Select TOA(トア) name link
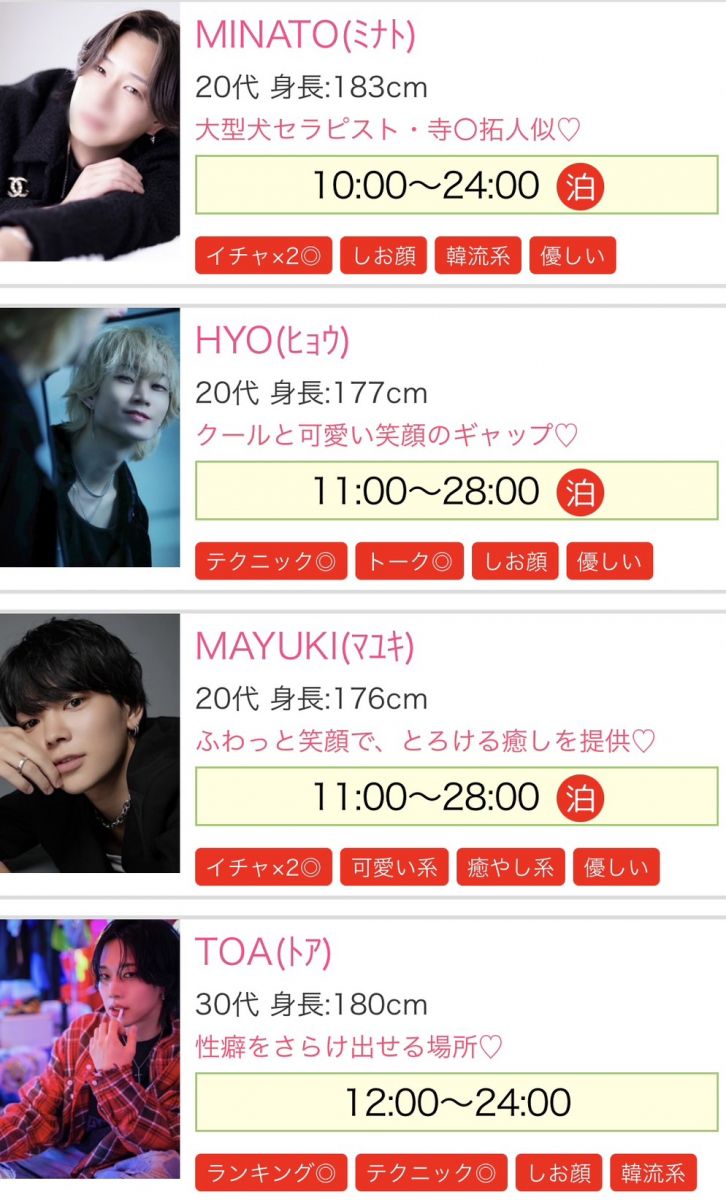 coord(262,954)
